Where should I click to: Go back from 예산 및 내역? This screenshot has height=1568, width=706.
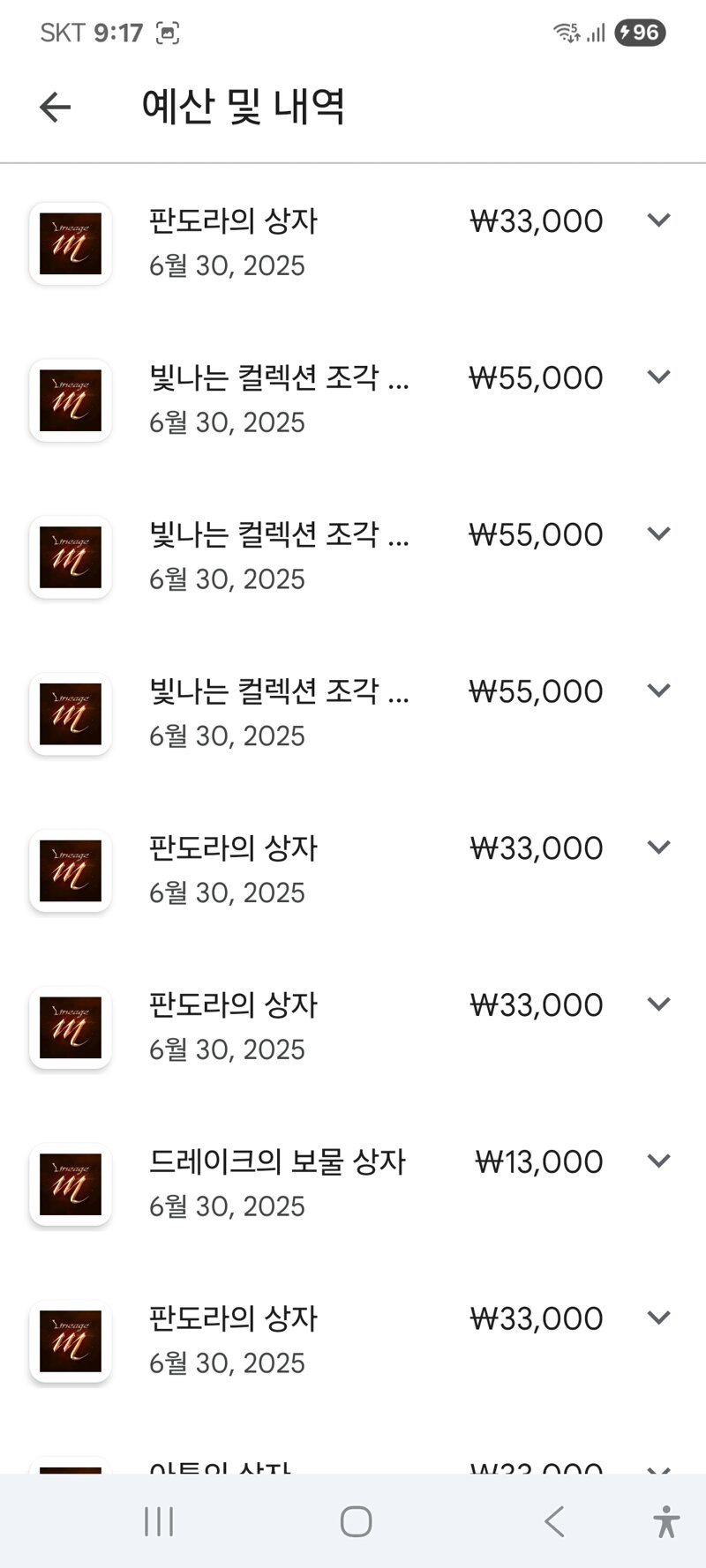click(x=55, y=108)
